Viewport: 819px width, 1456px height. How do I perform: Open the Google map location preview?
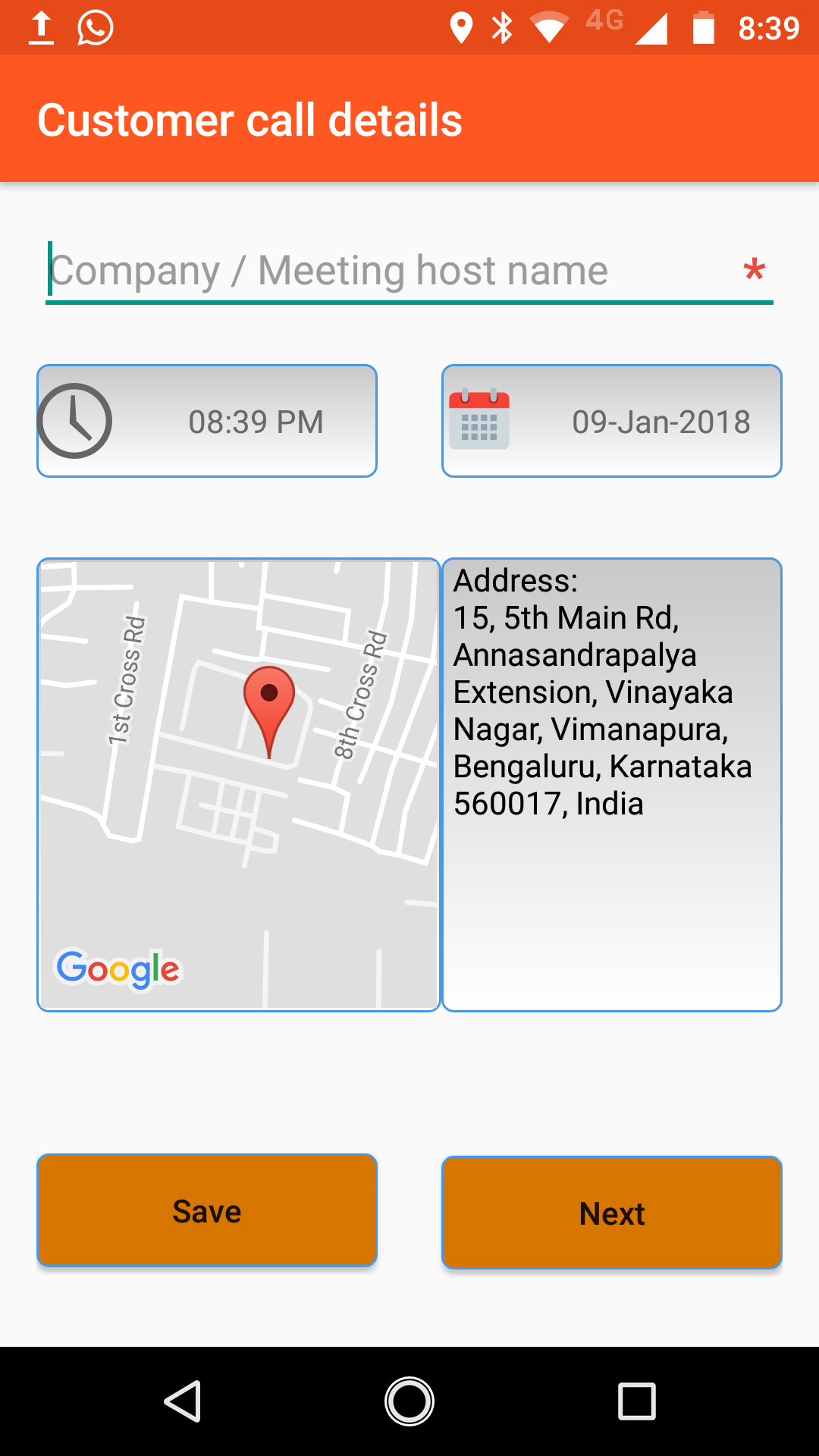pyautogui.click(x=239, y=785)
